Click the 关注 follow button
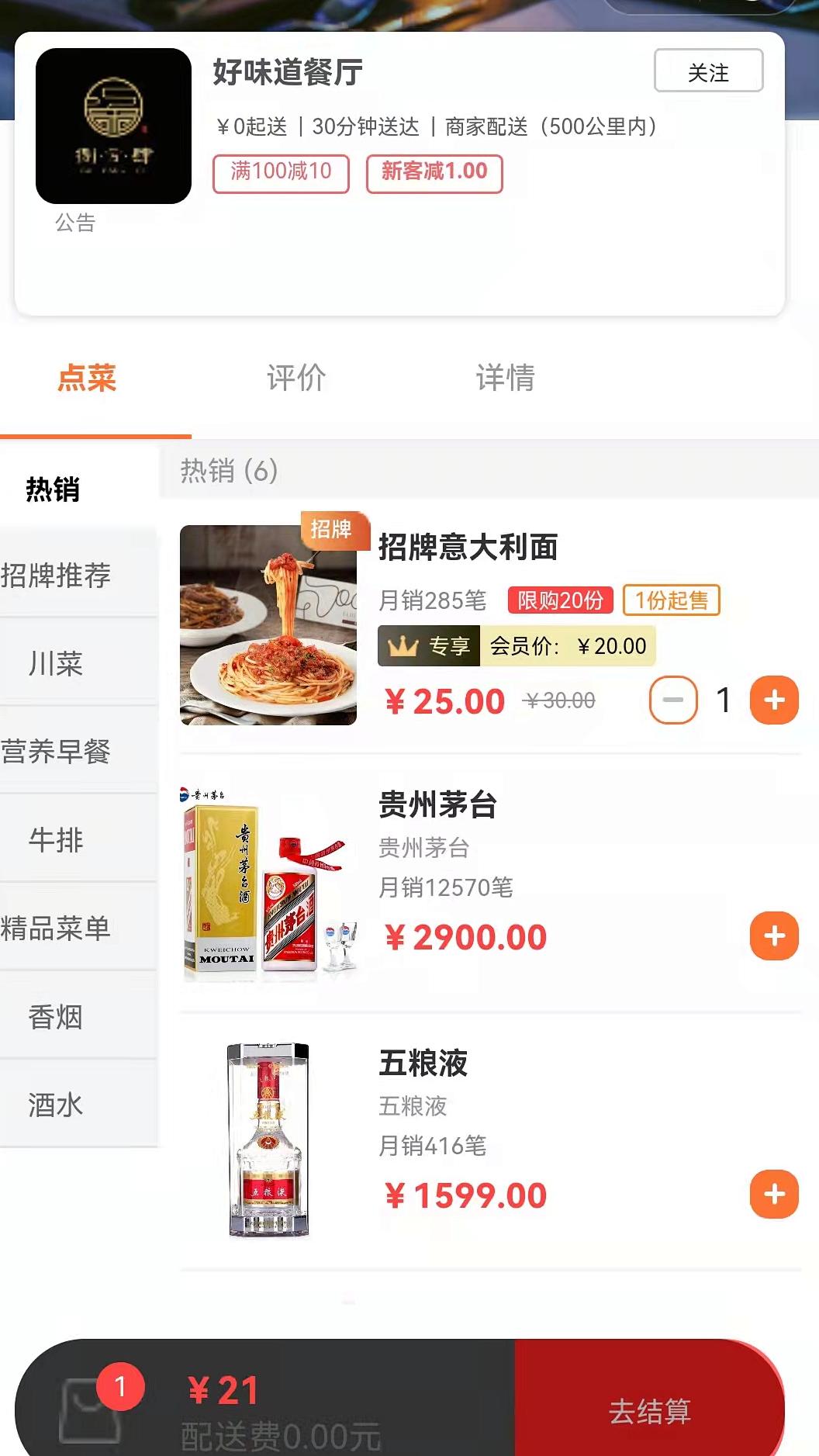 click(x=708, y=71)
